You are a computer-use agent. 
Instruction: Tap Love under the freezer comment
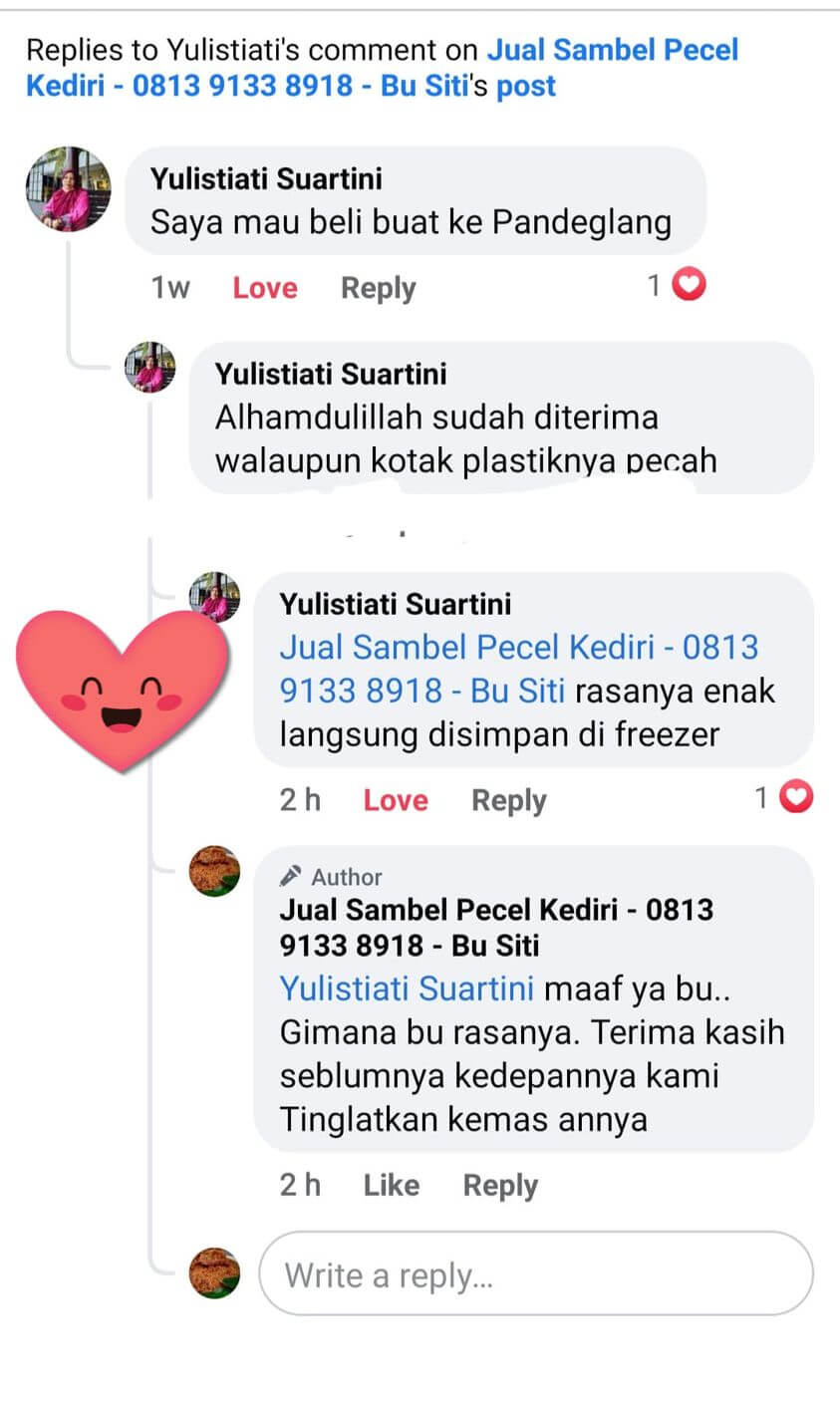pos(395,800)
